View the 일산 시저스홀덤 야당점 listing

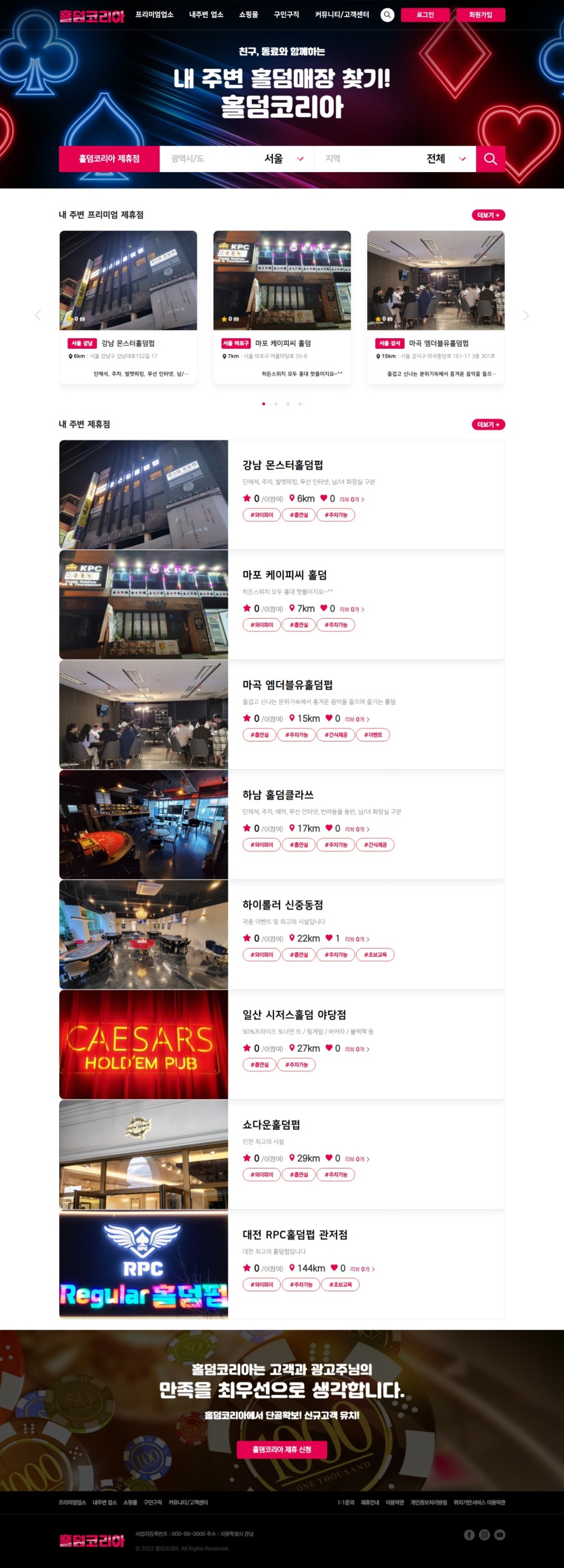[x=294, y=1015]
